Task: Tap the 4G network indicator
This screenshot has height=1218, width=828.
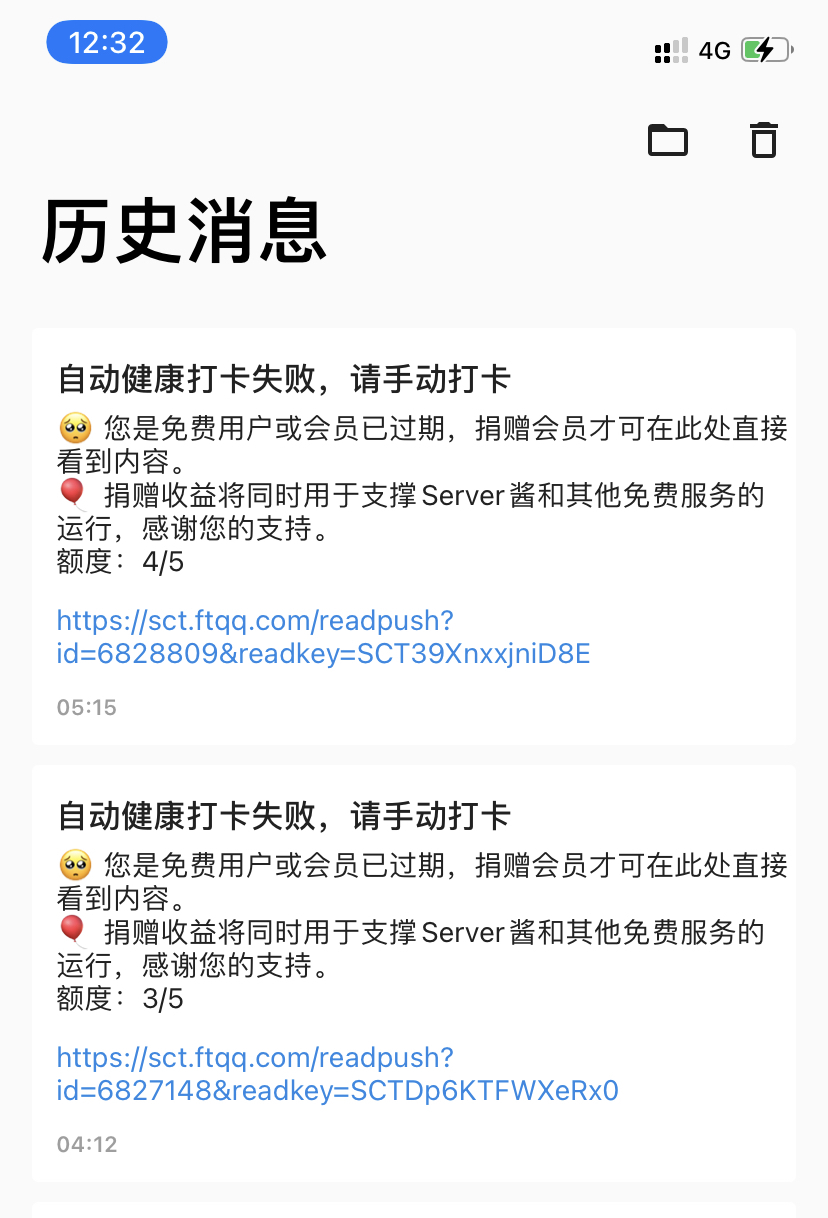Action: [714, 50]
